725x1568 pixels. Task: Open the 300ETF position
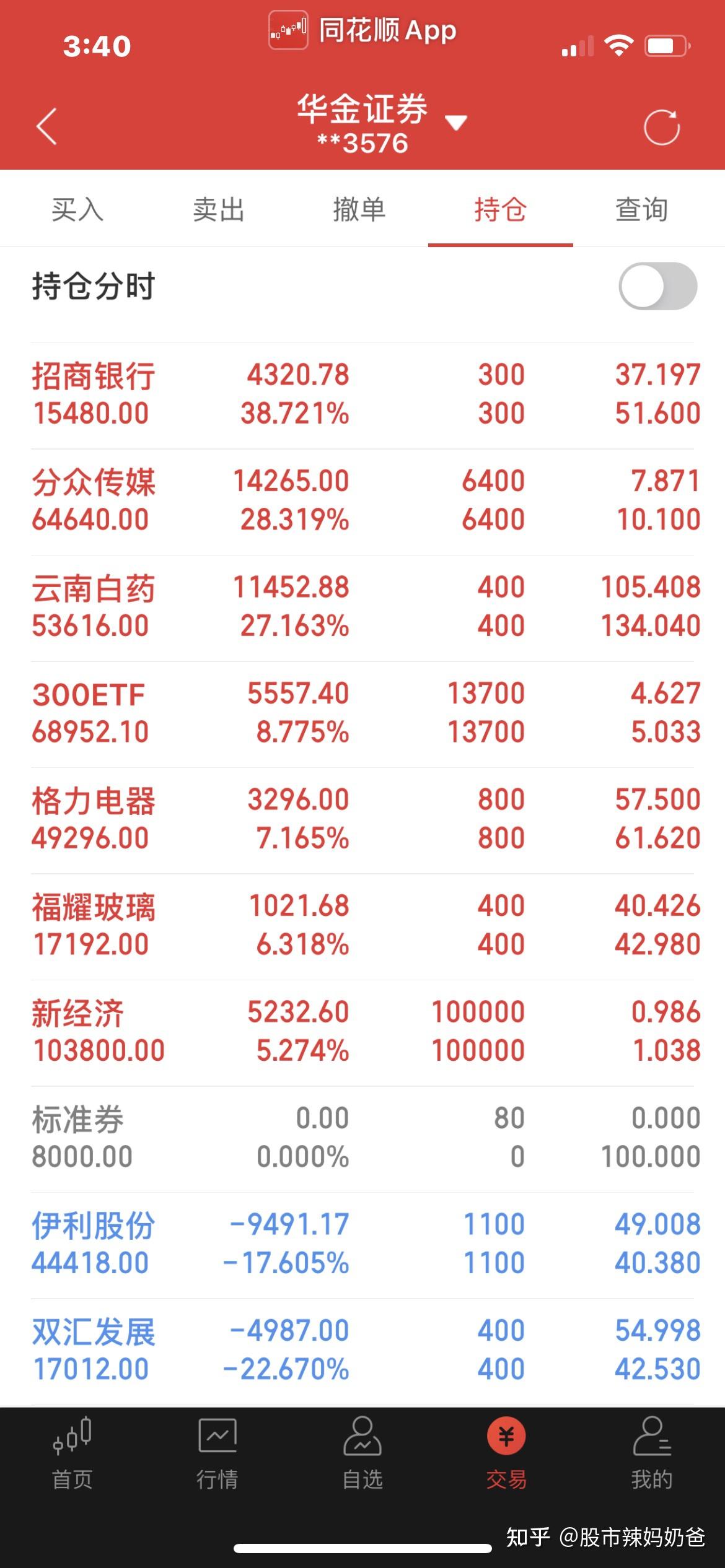362,715
